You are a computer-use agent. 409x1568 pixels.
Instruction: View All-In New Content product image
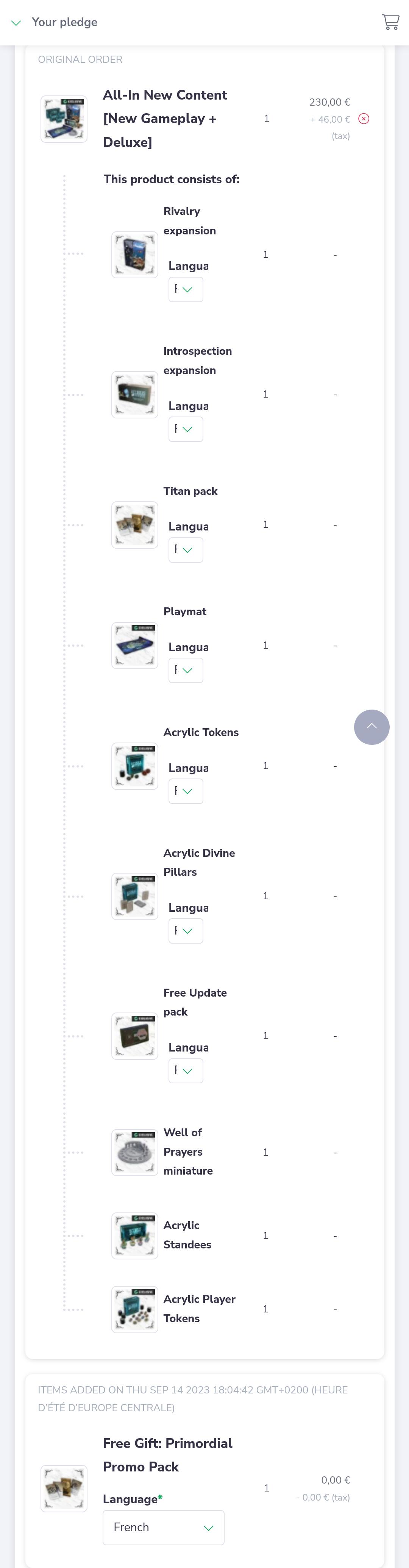[64, 119]
